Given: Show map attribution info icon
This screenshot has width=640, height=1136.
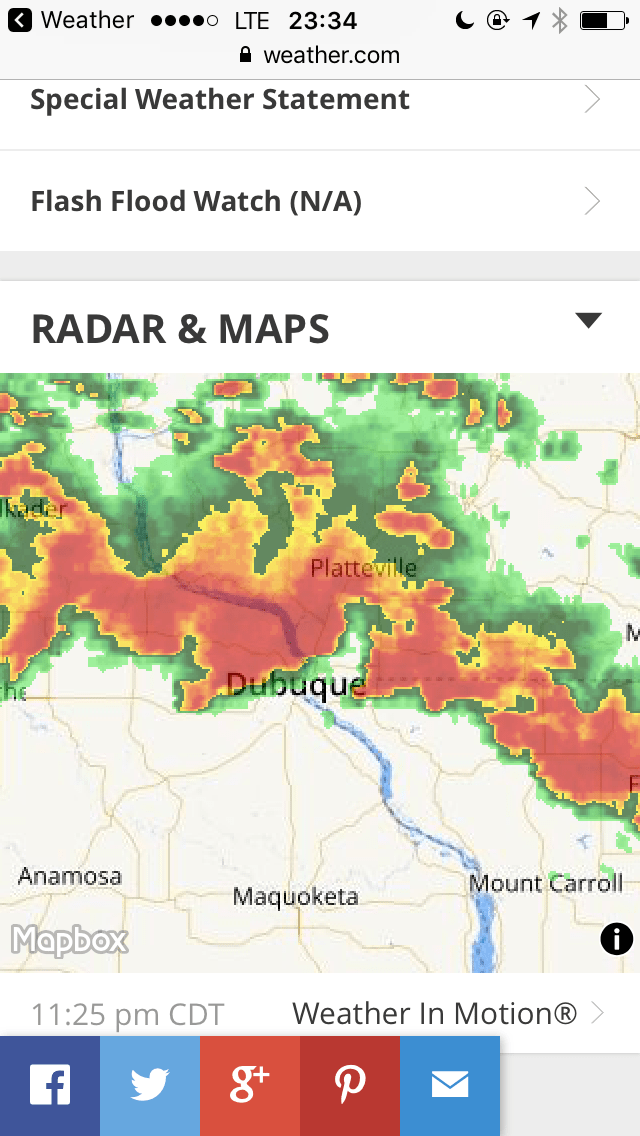Looking at the screenshot, I should [x=616, y=939].
